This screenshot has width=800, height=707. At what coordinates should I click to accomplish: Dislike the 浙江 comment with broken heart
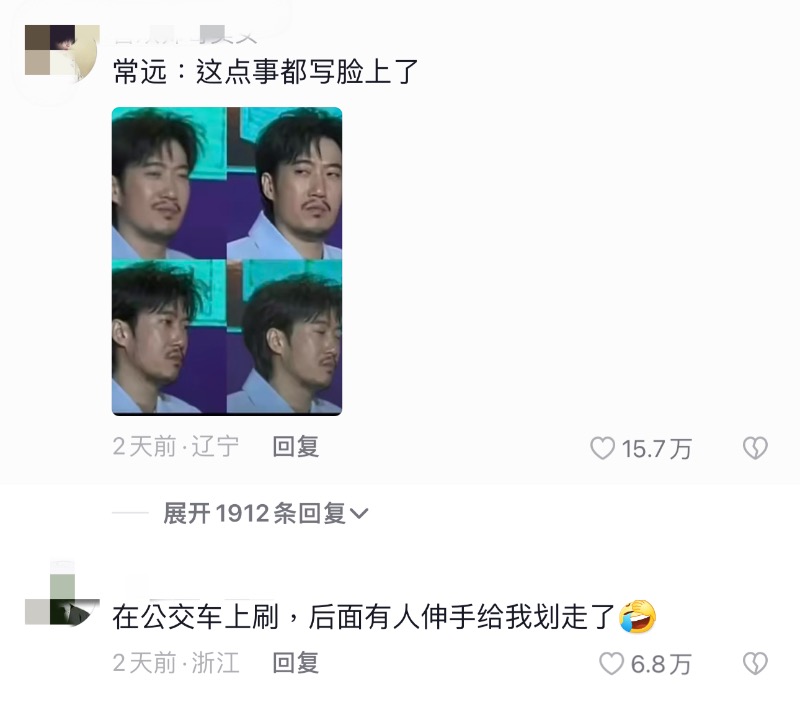point(755,663)
